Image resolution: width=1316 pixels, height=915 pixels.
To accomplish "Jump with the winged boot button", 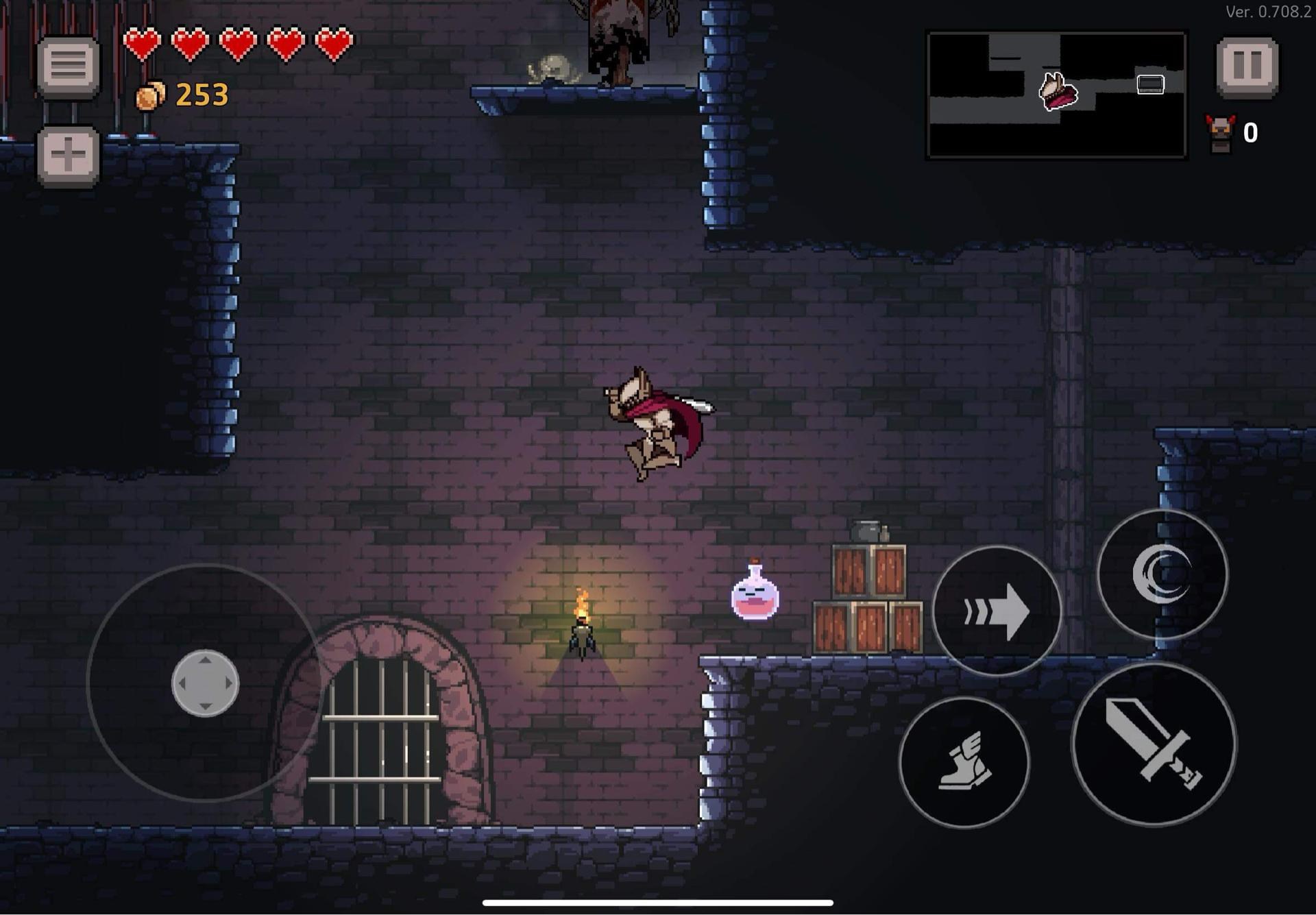I will point(964,762).
